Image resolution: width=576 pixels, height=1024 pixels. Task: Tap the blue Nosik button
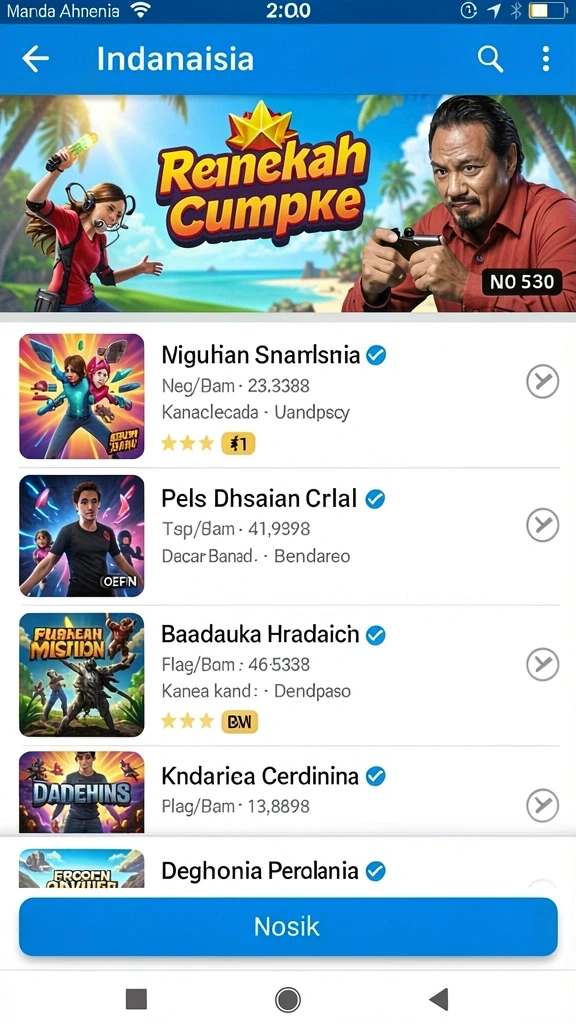288,927
